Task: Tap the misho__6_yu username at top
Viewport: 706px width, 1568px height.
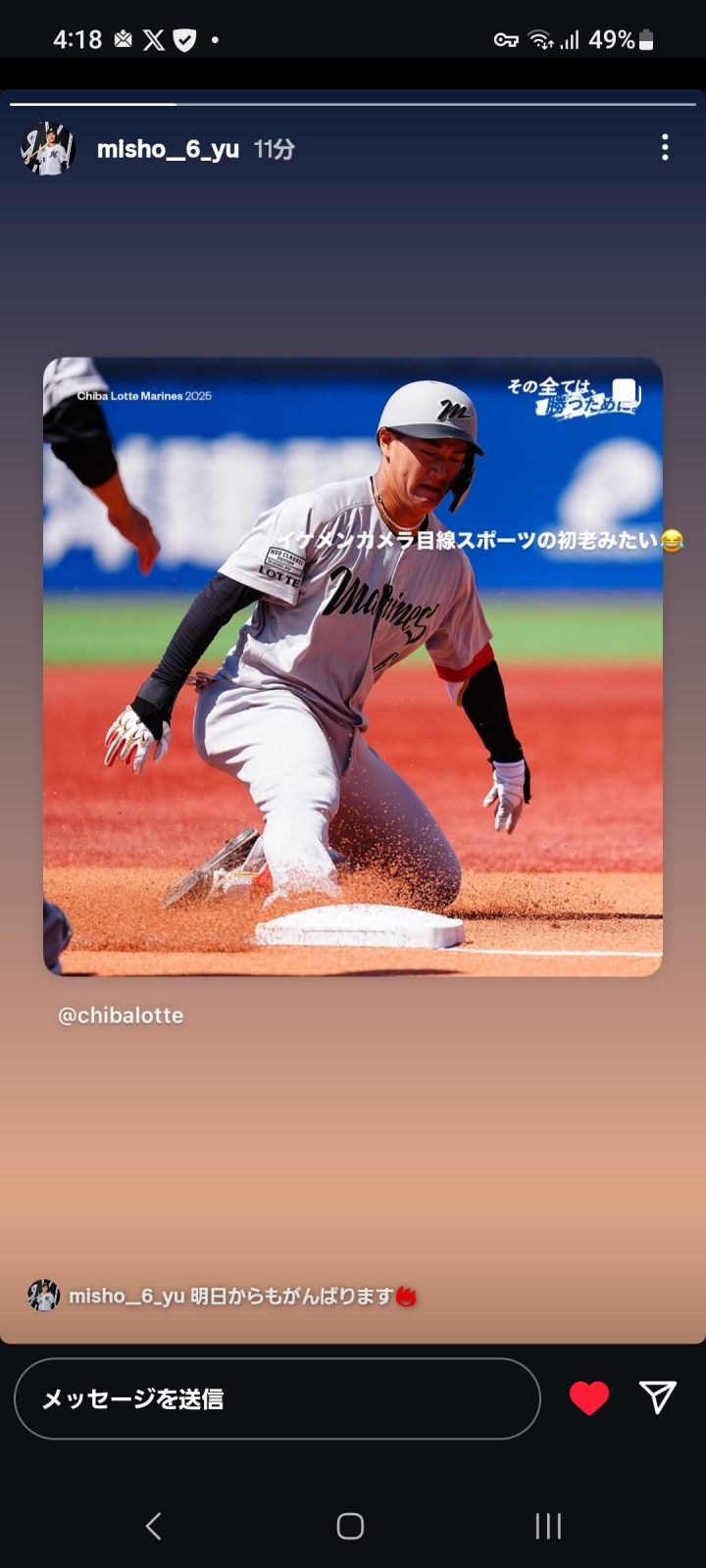Action: click(x=168, y=149)
